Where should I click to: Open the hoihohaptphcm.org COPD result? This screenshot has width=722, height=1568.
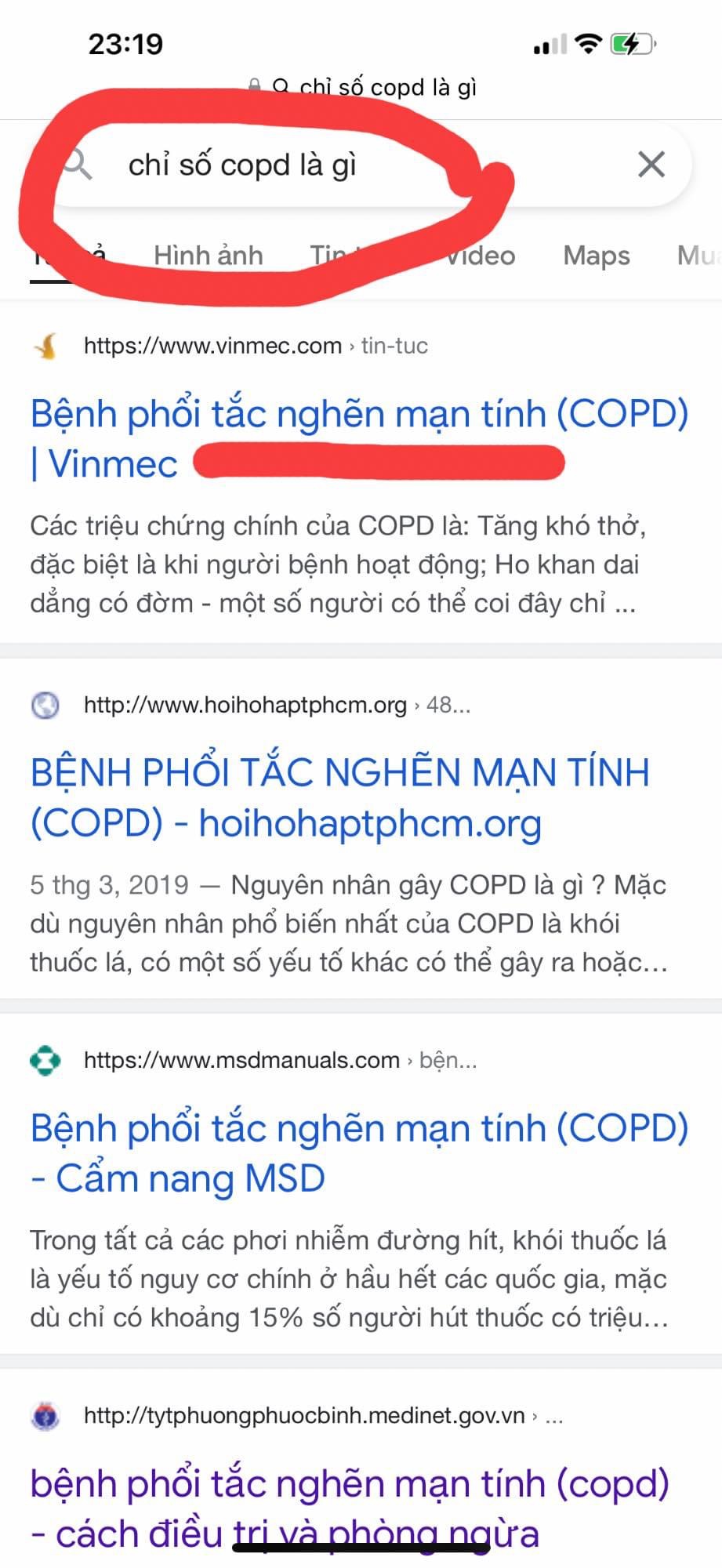click(x=340, y=797)
